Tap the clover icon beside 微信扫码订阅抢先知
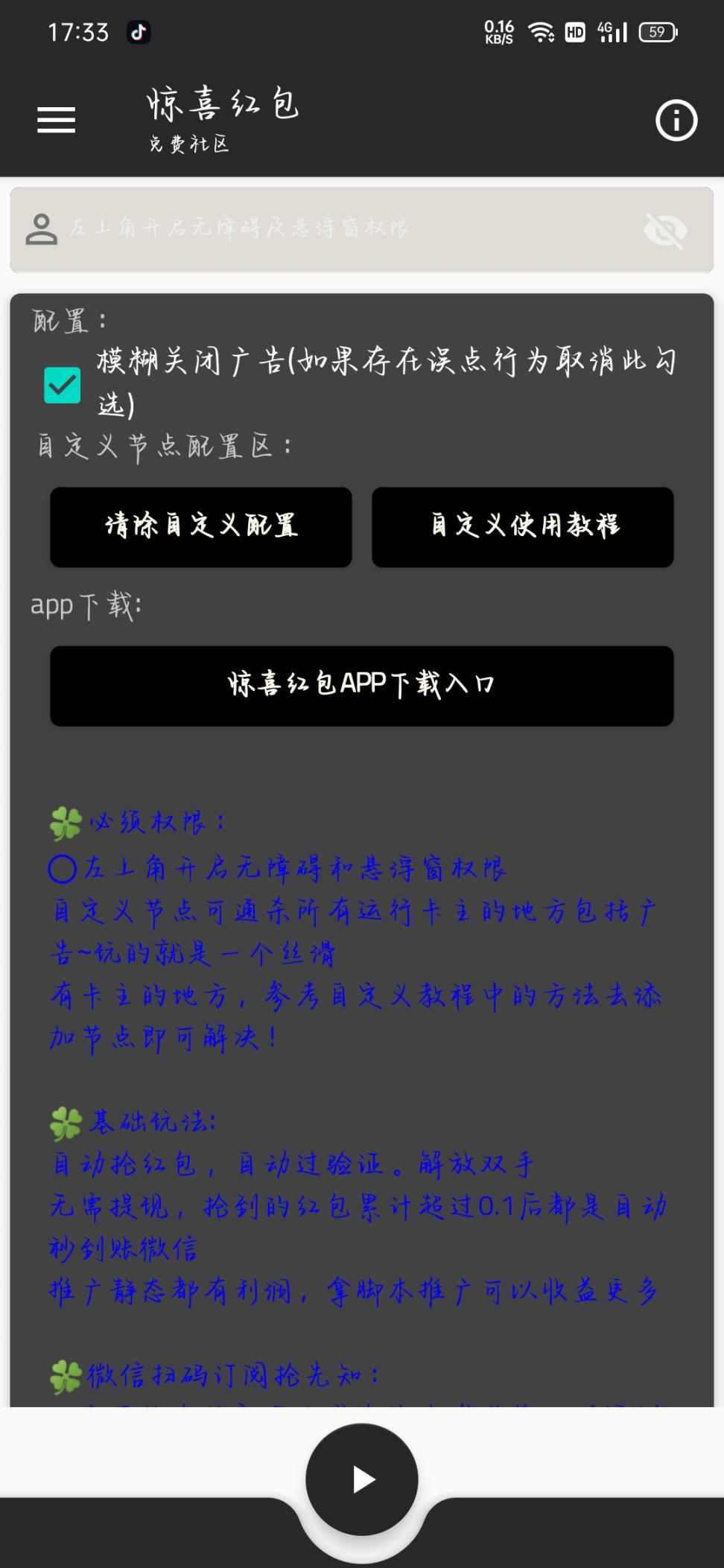The image size is (724, 1568). pos(64,1374)
